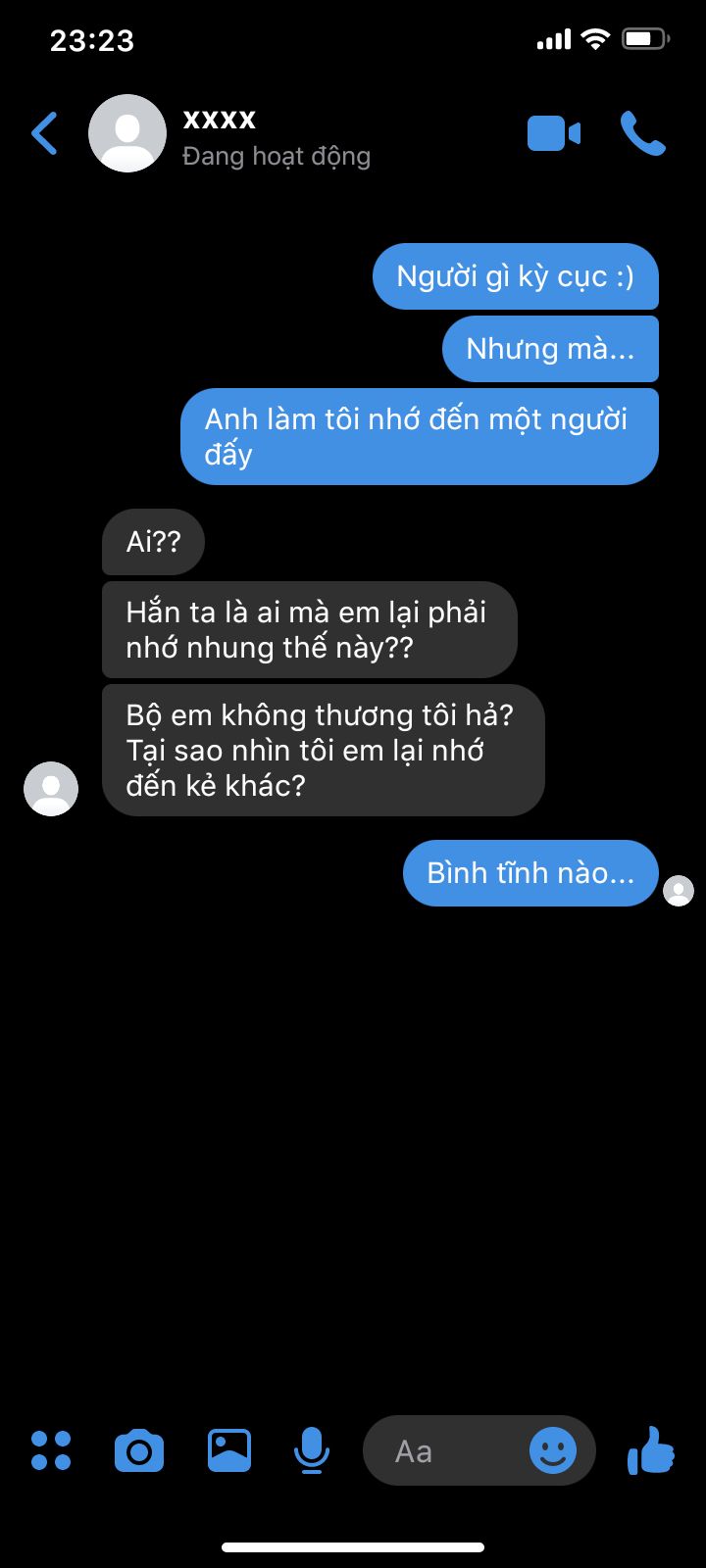Viewport: 706px width, 1568px height.
Task: Start a voice call with xxxx
Action: click(x=643, y=134)
